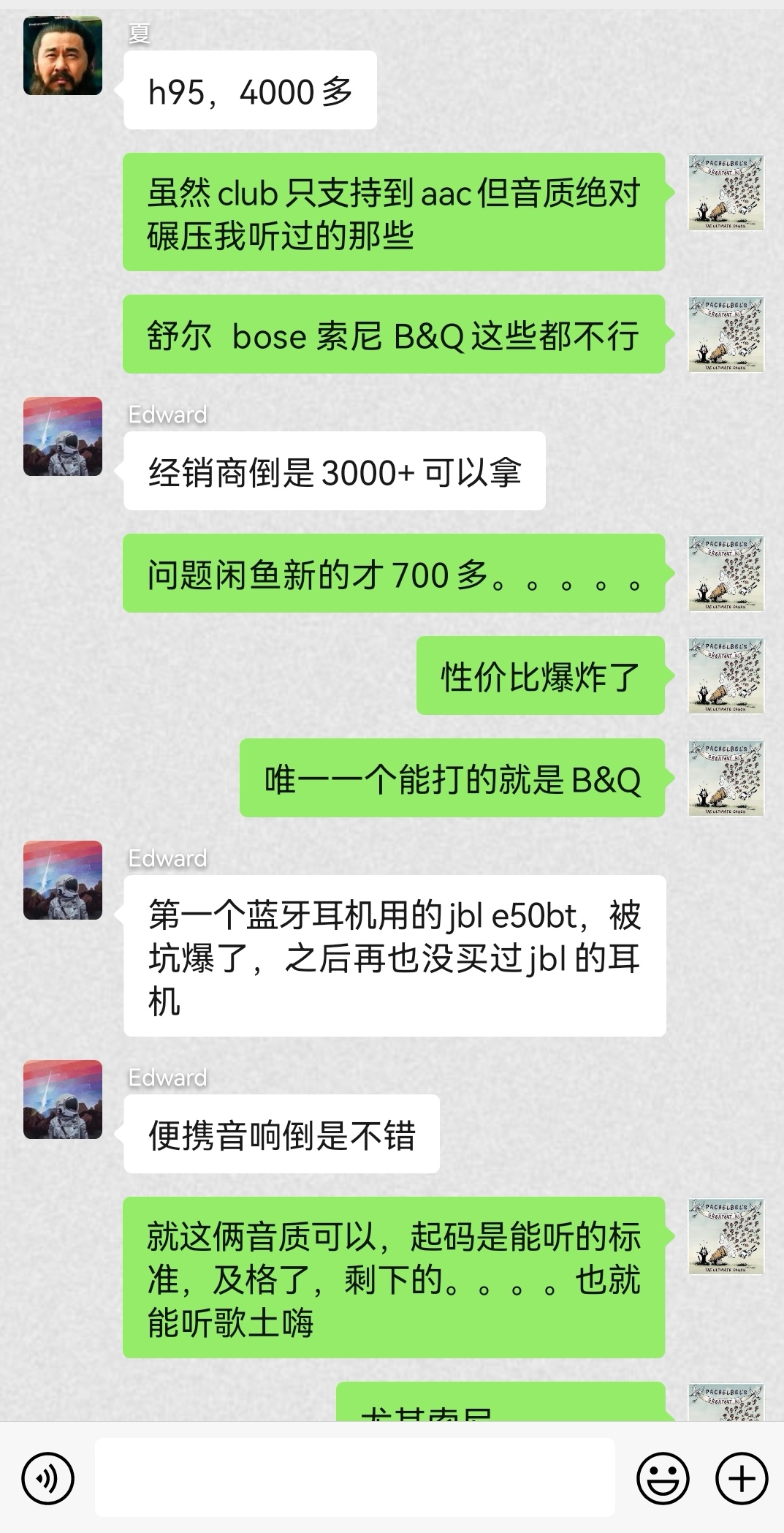Open own avatar beside 性价比爆炸了 message
The image size is (784, 1533).
coord(726,675)
